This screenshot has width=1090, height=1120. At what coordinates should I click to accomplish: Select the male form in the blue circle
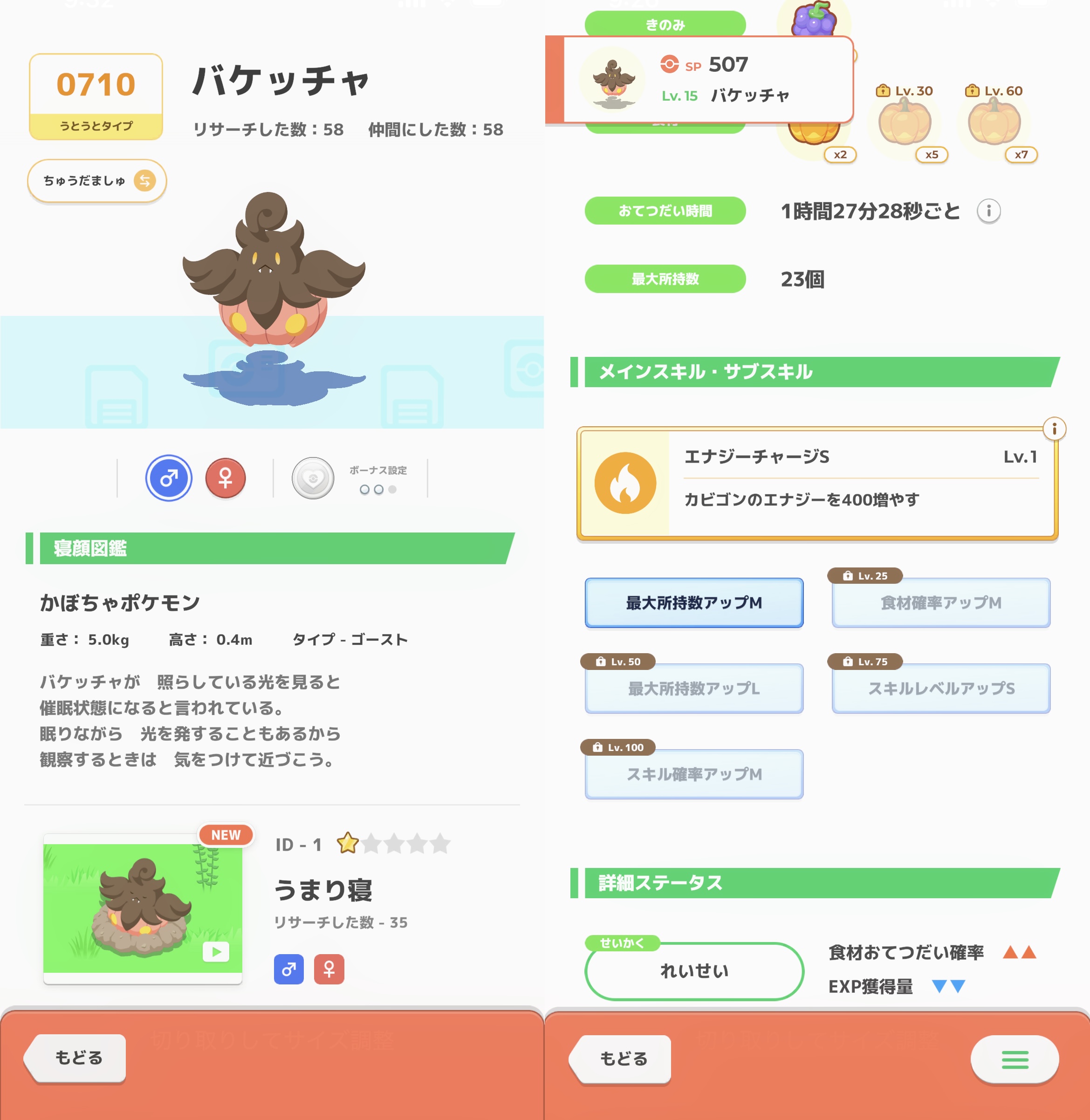[168, 478]
